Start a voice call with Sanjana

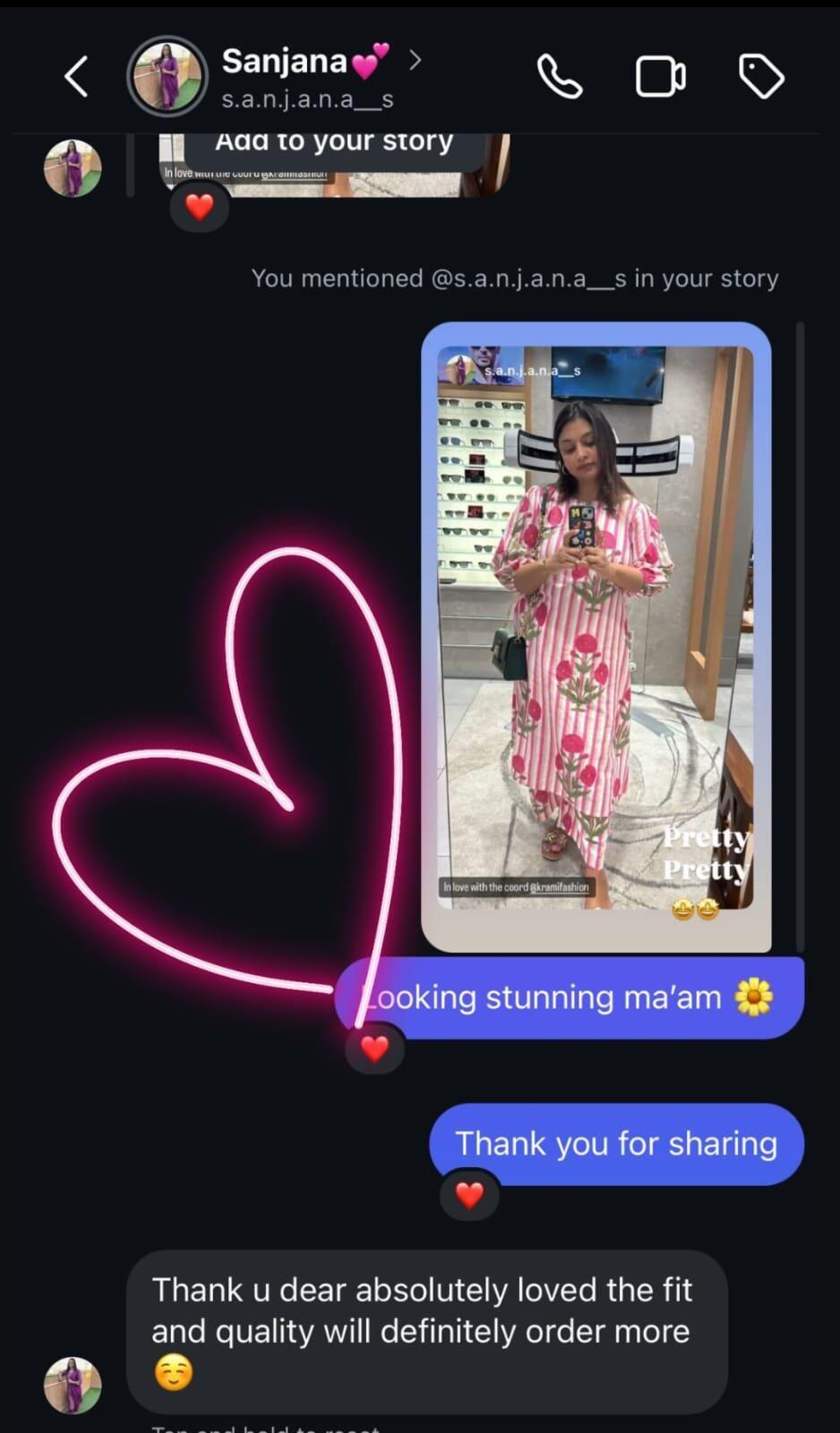(560, 76)
